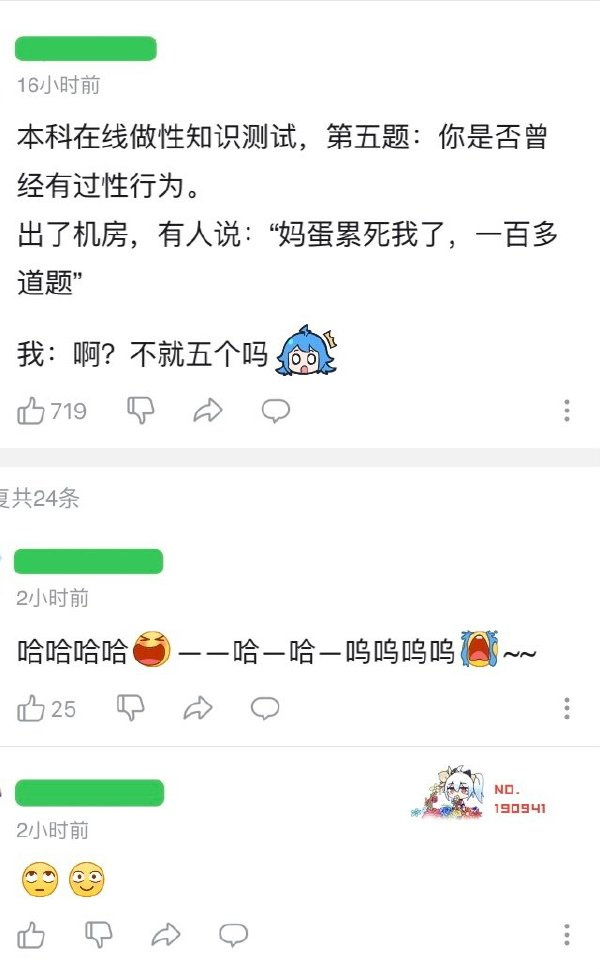Image resolution: width=600 pixels, height=969 pixels.
Task: Comment on the eye-roll emoji reply
Action: (233, 934)
